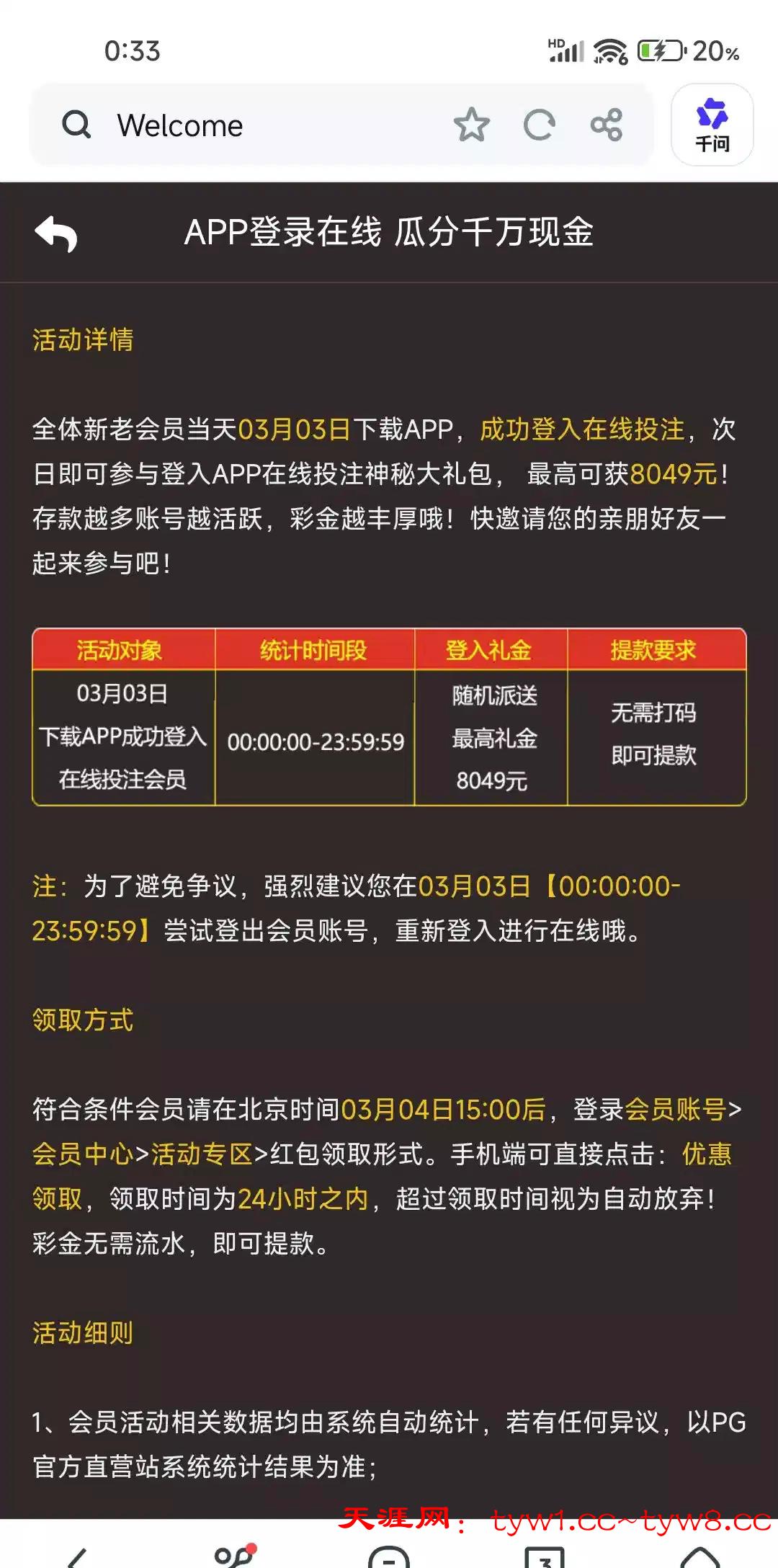Go back using the page's return arrow
Viewport: 778px width, 1568px height.
pos(56,233)
